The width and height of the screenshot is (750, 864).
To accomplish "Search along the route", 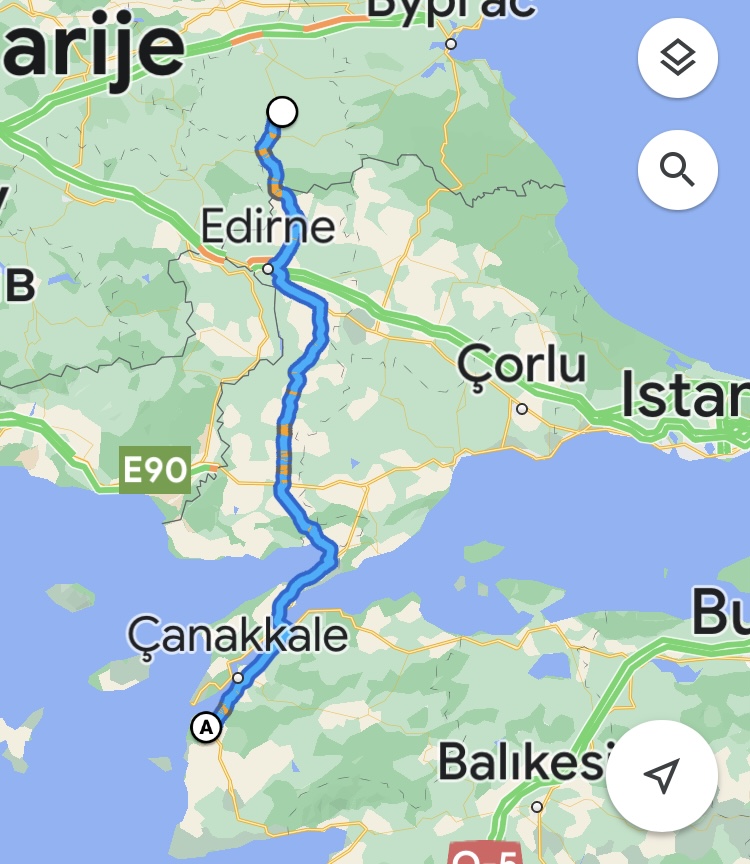I will point(677,170).
